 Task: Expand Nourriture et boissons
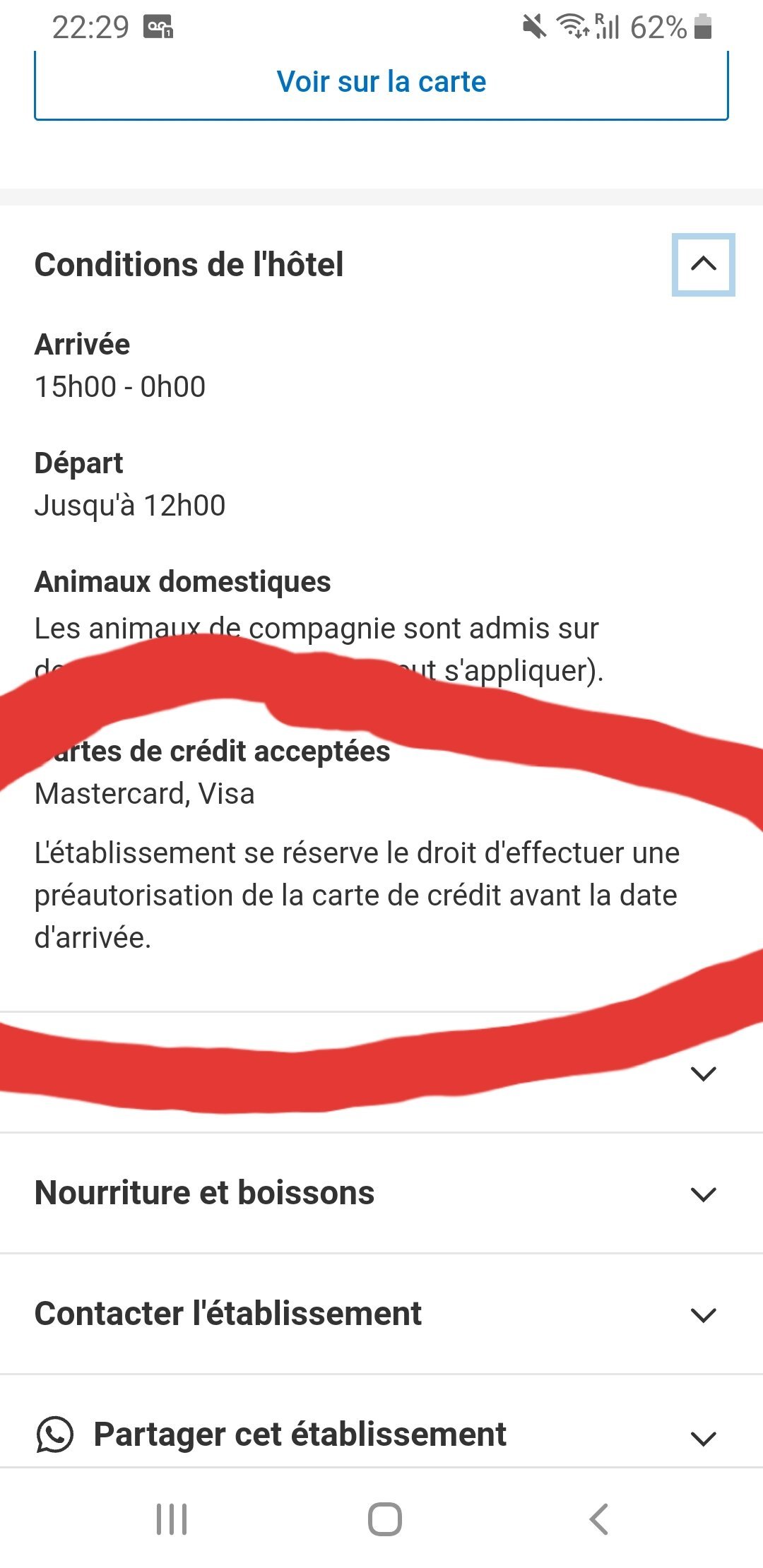381,1194
